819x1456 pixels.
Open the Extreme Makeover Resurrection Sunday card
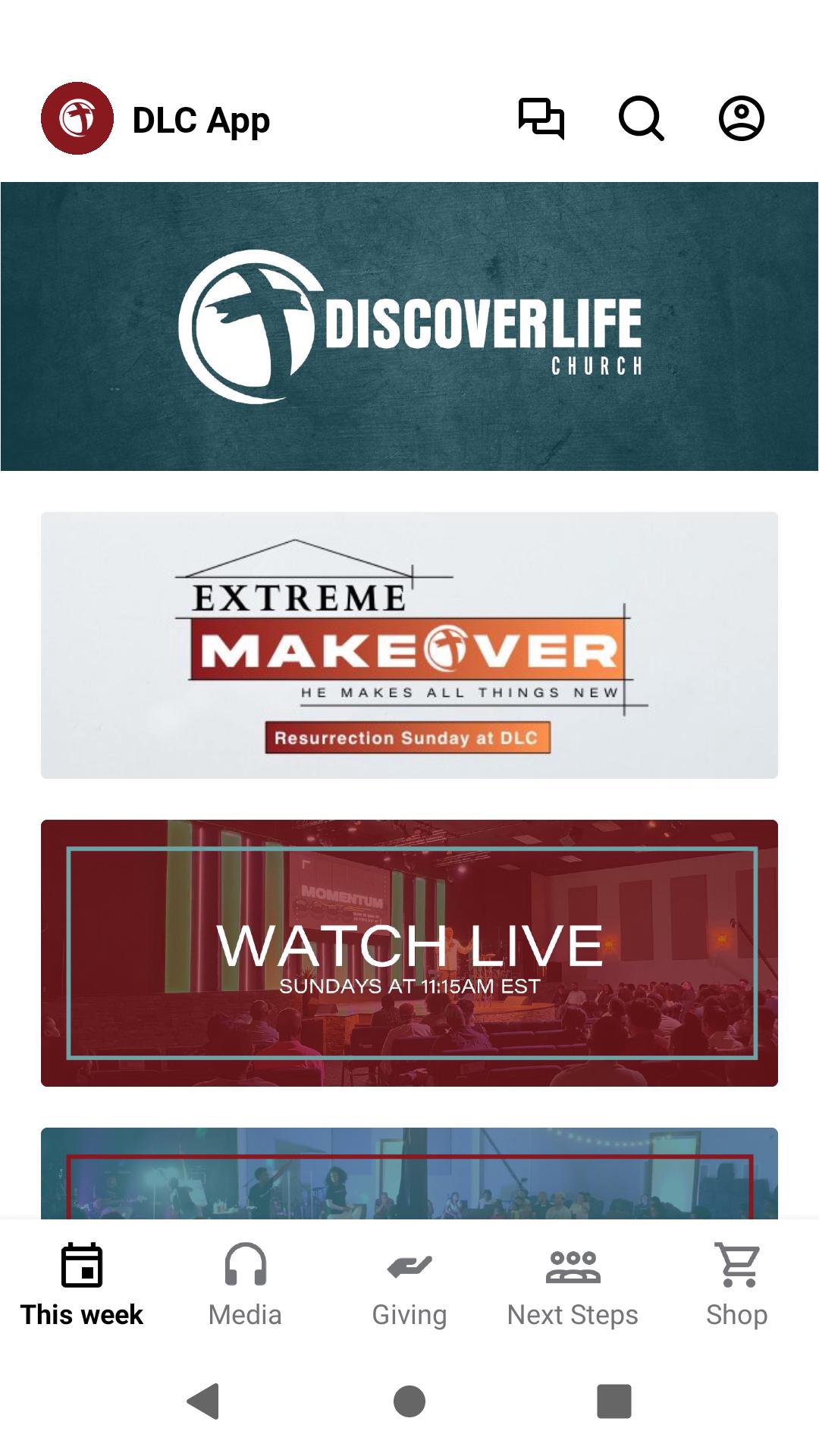(x=409, y=645)
